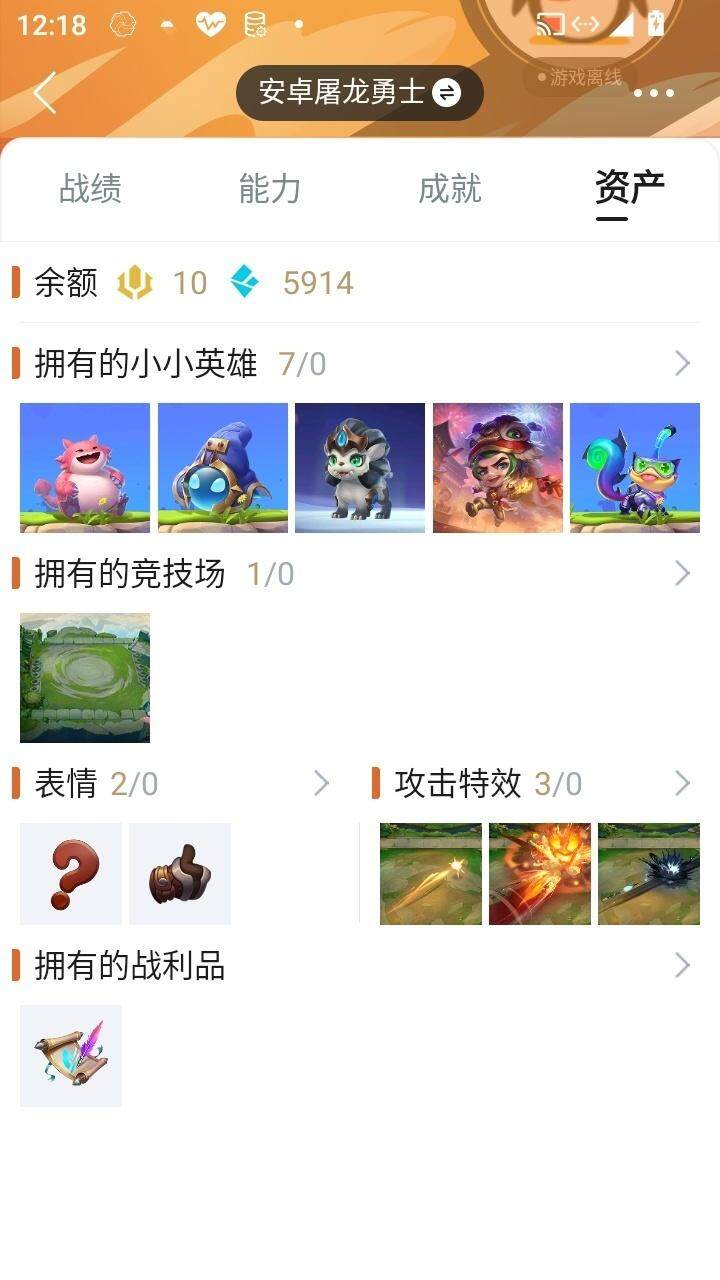
Task: Open the fiery explosion attack effect
Action: pos(540,874)
